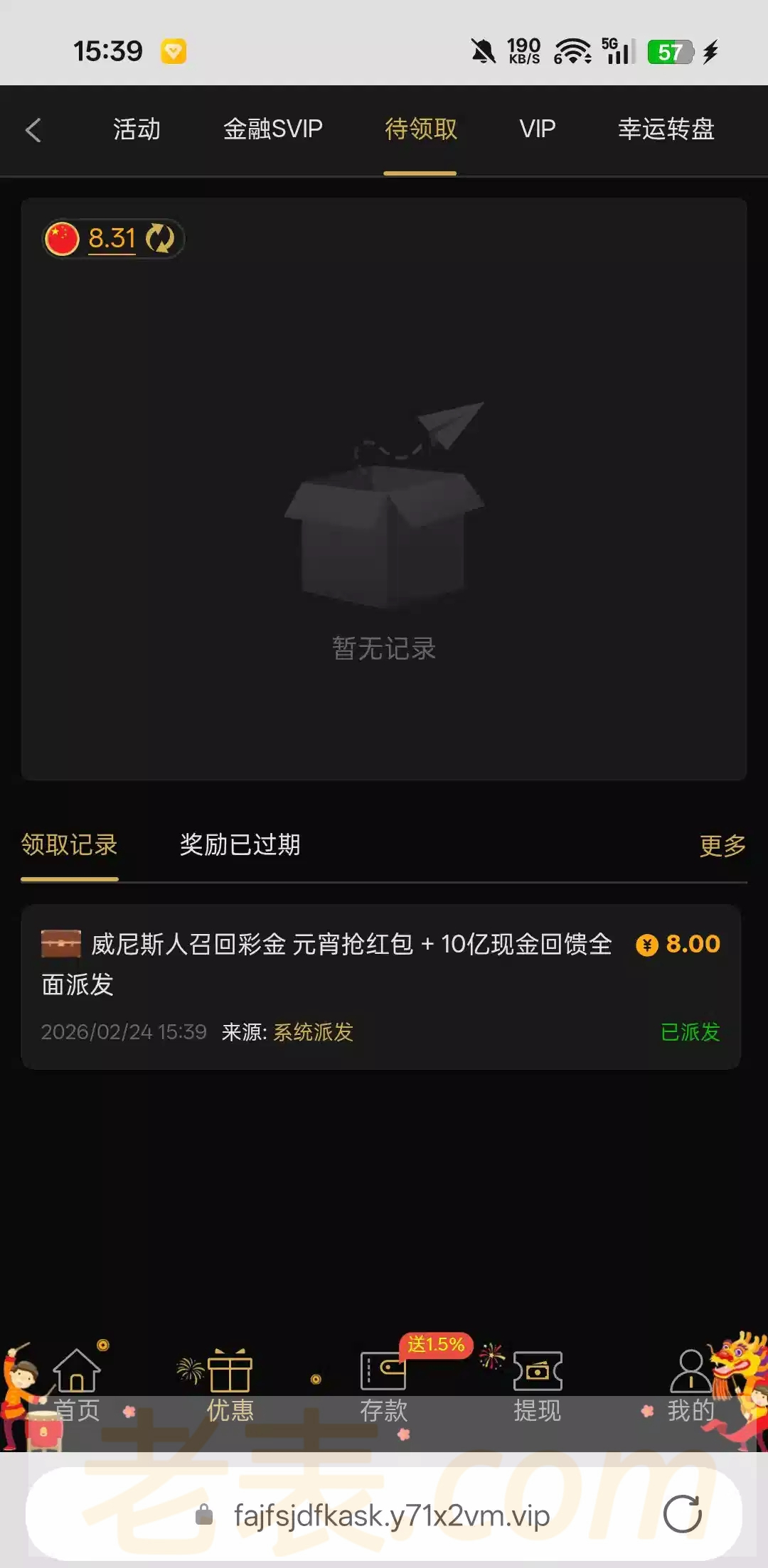The image size is (768, 1568).
Task: Open the 金融SVIP tab
Action: tap(272, 129)
